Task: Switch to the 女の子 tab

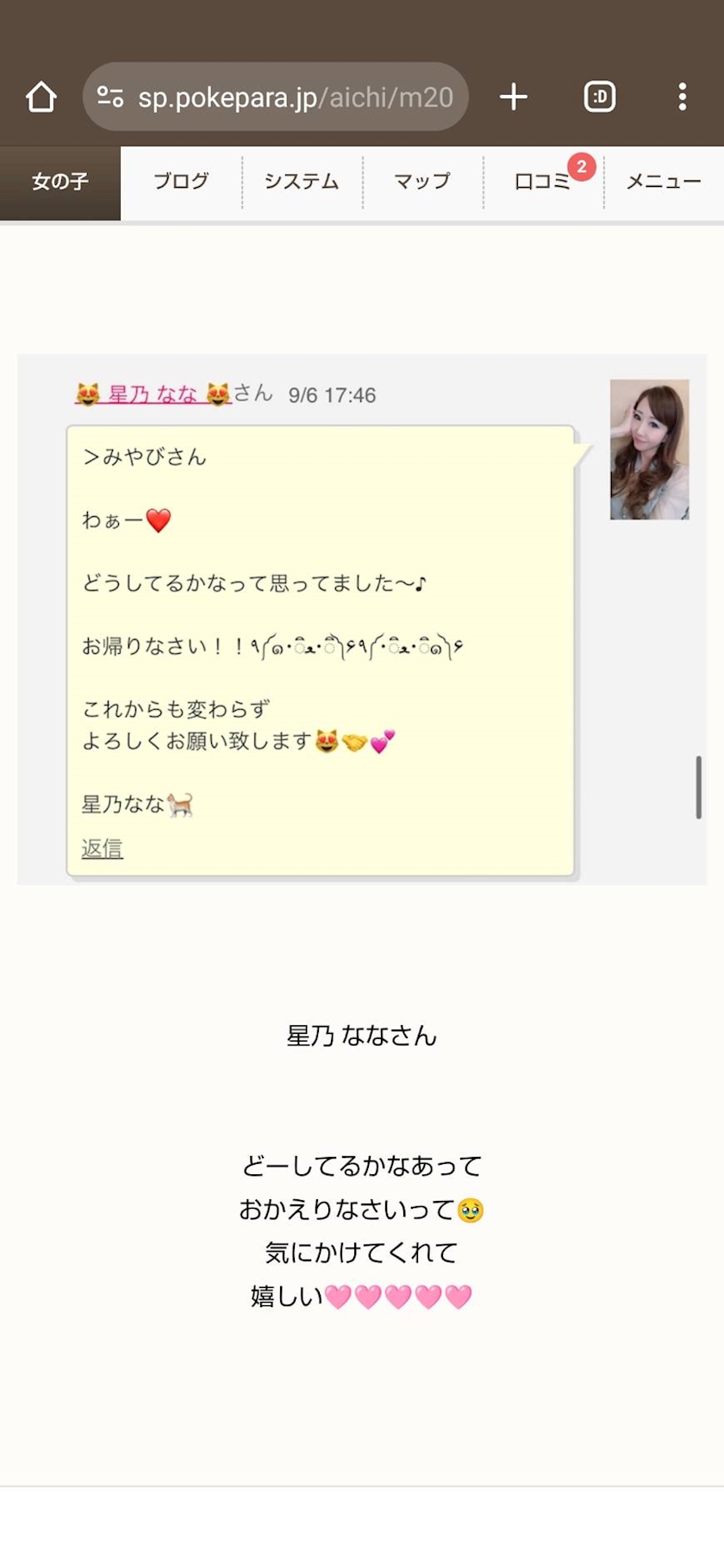Action: click(60, 182)
